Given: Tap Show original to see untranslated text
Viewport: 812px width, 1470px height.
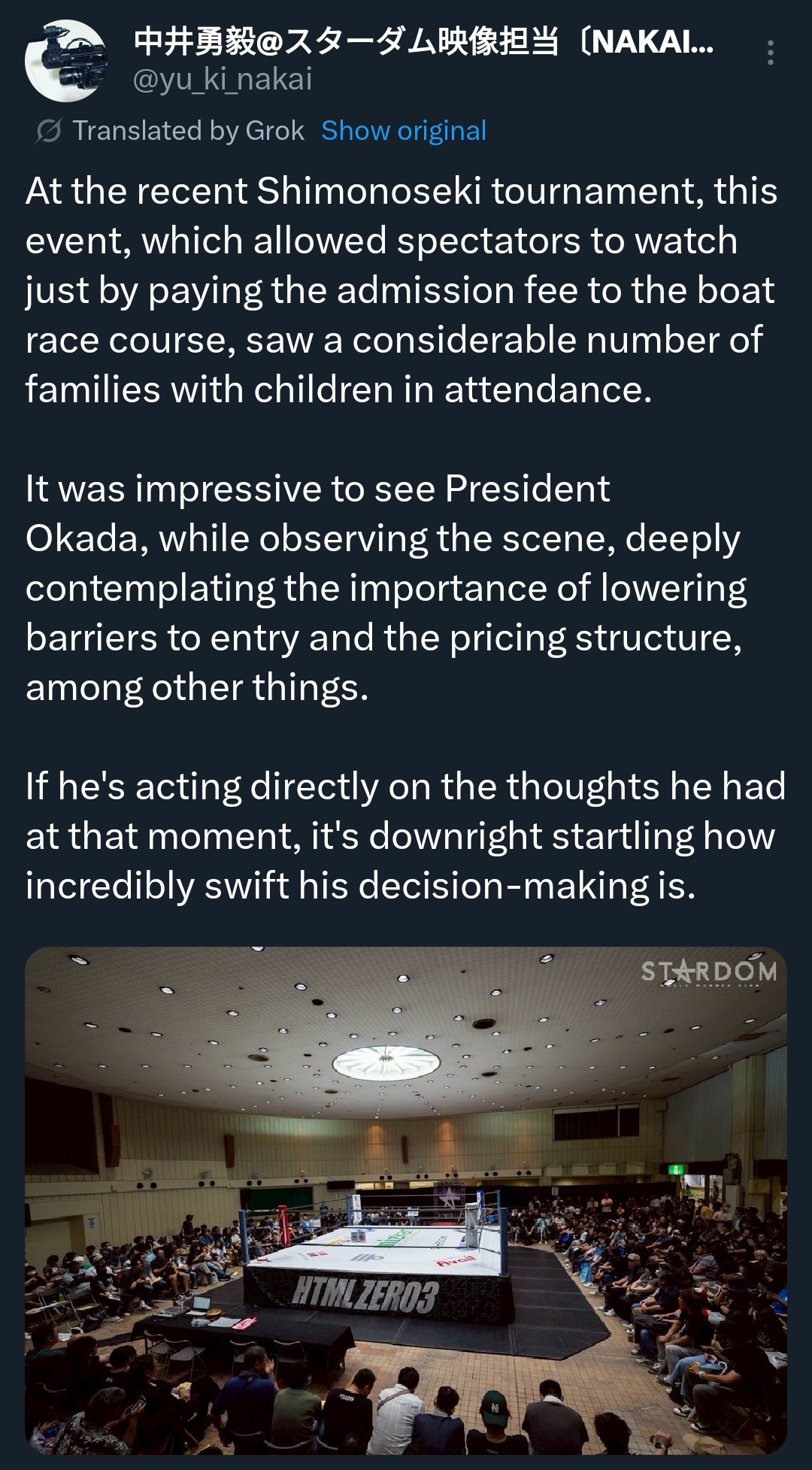Looking at the screenshot, I should (x=404, y=131).
